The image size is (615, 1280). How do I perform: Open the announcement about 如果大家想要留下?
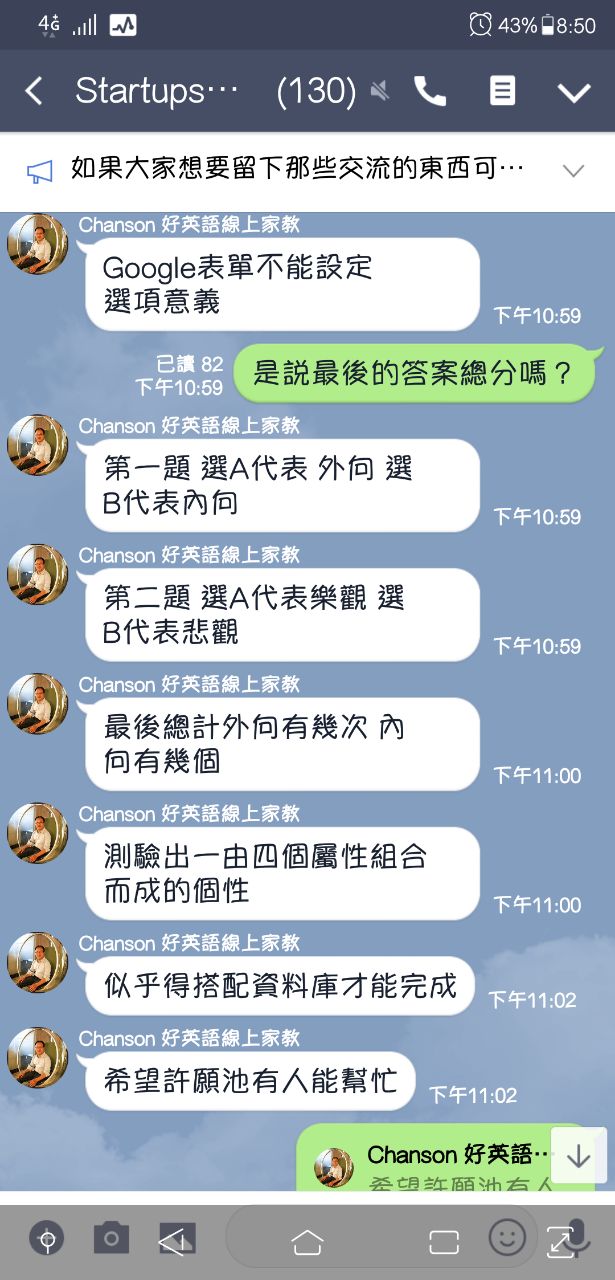tap(297, 170)
